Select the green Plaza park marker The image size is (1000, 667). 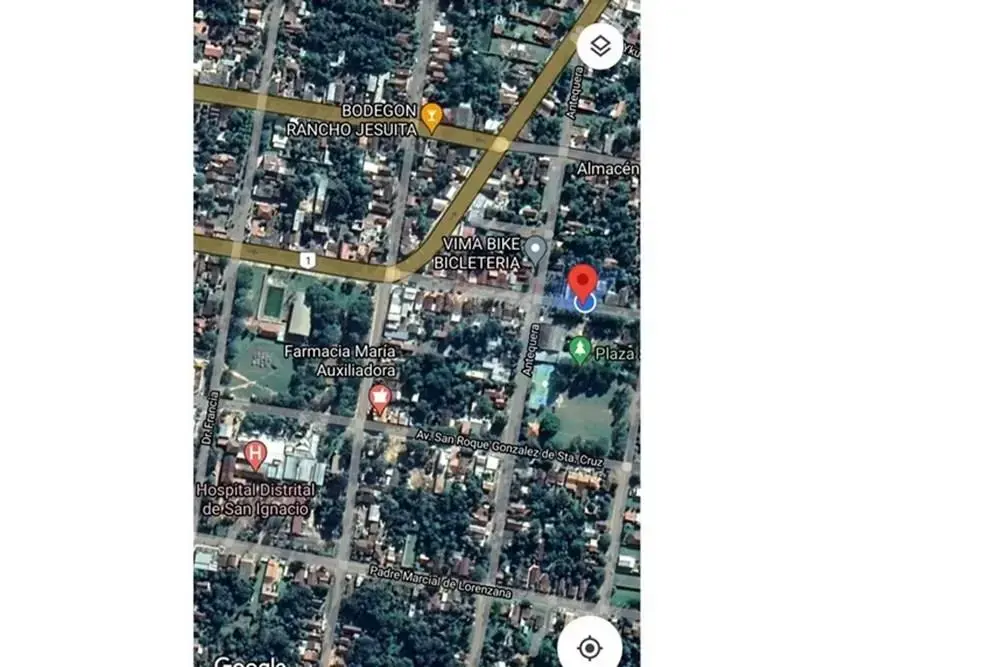coord(579,350)
